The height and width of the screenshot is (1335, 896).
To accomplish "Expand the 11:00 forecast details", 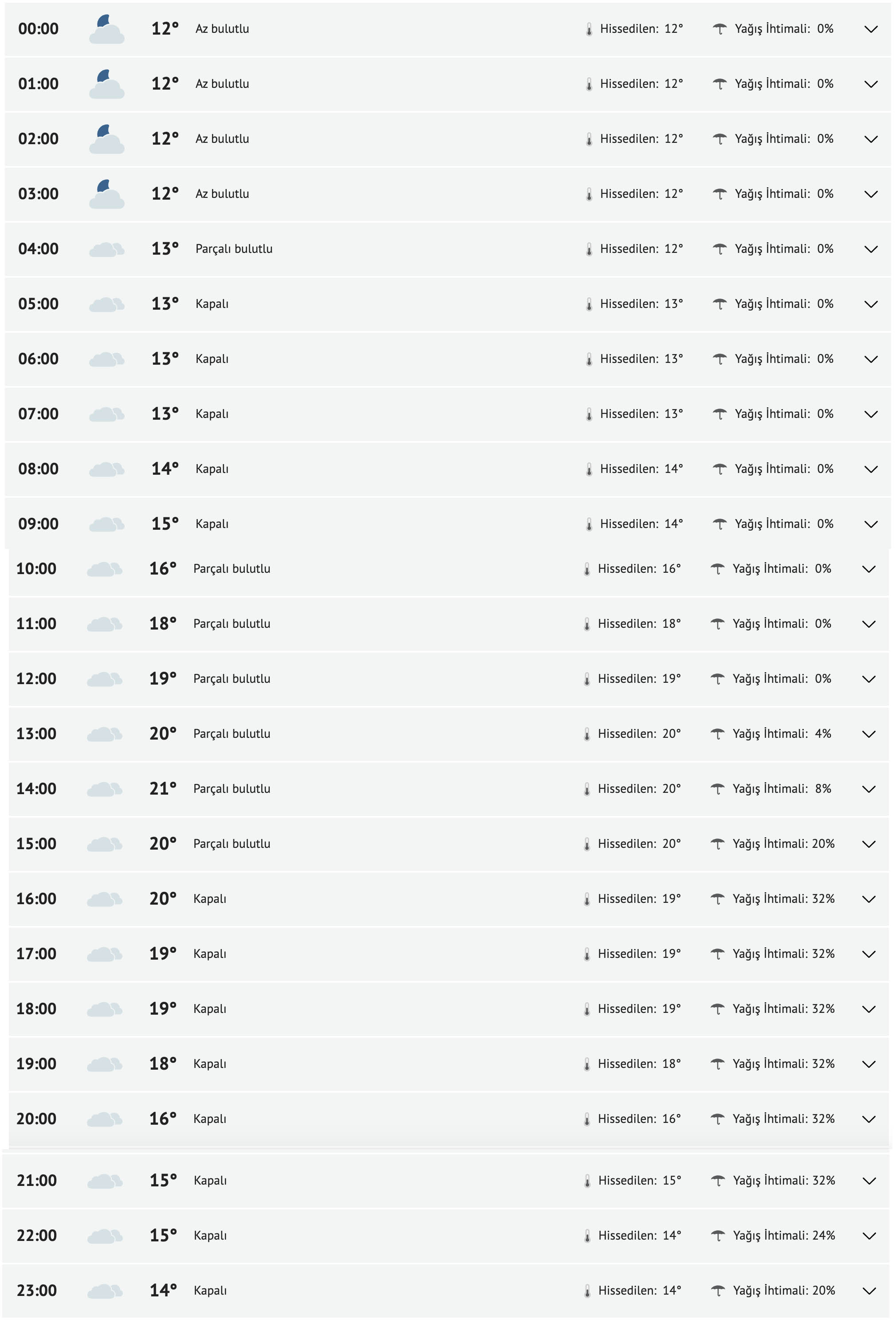I will click(x=868, y=624).
